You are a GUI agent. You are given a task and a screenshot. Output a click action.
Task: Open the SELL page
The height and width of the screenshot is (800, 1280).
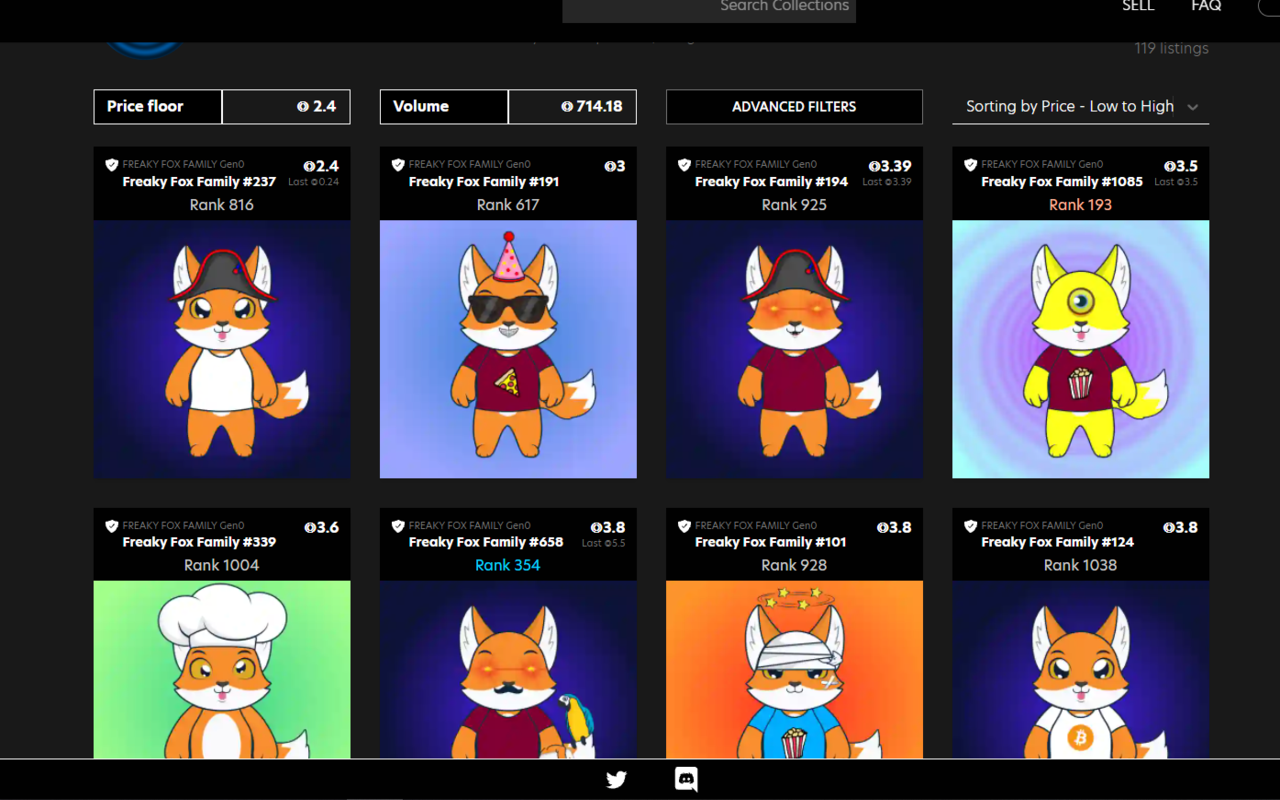[x=1138, y=6]
